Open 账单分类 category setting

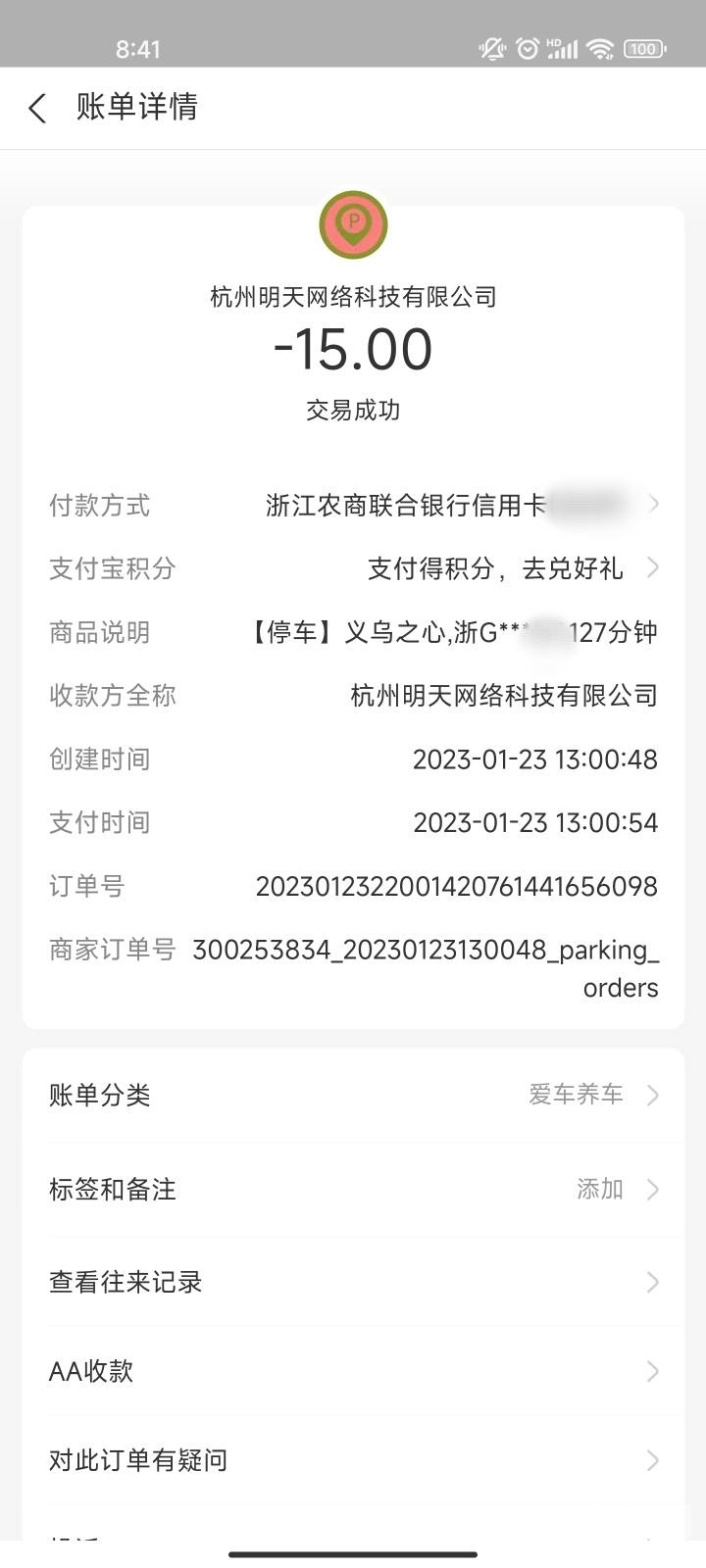pyautogui.click(x=353, y=1095)
